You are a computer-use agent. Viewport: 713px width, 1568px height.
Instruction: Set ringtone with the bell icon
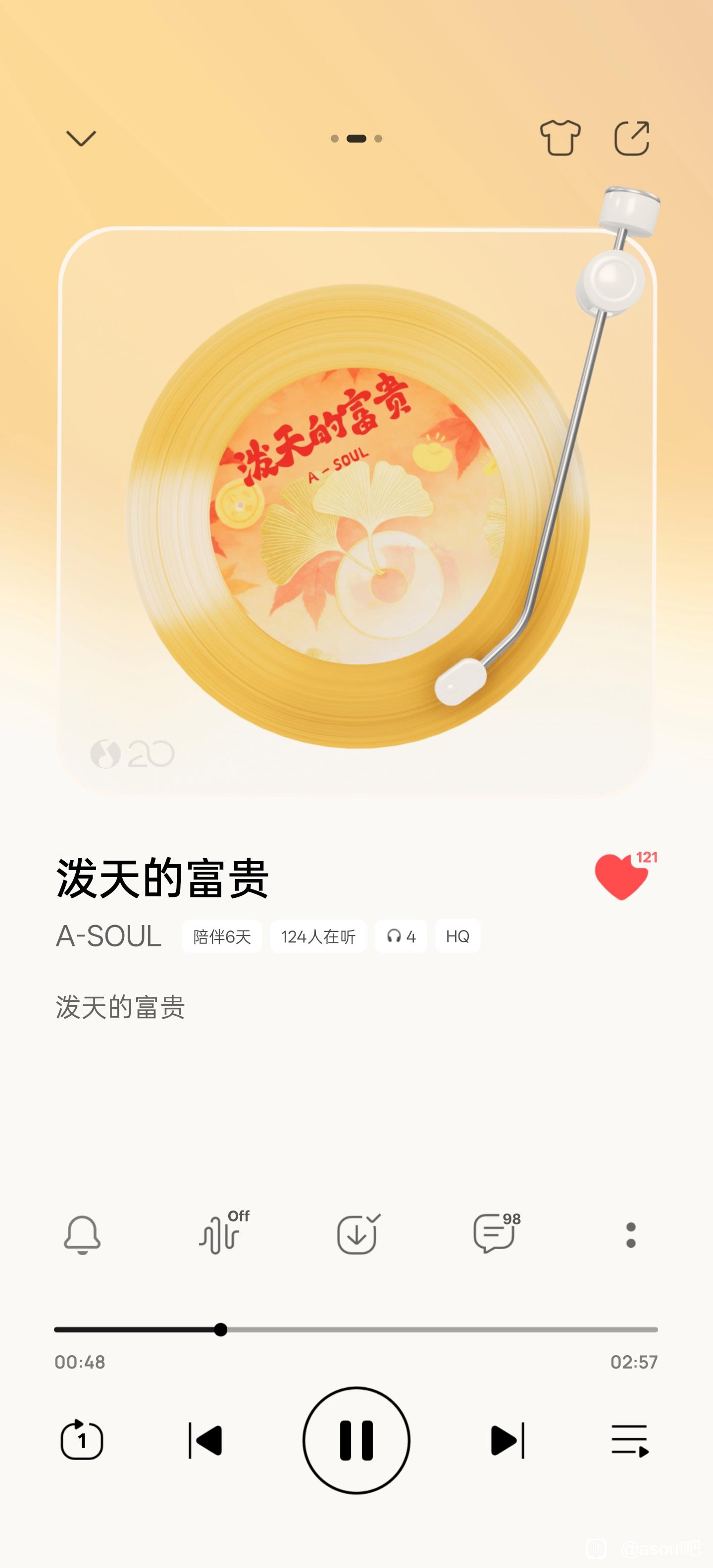(x=82, y=1235)
